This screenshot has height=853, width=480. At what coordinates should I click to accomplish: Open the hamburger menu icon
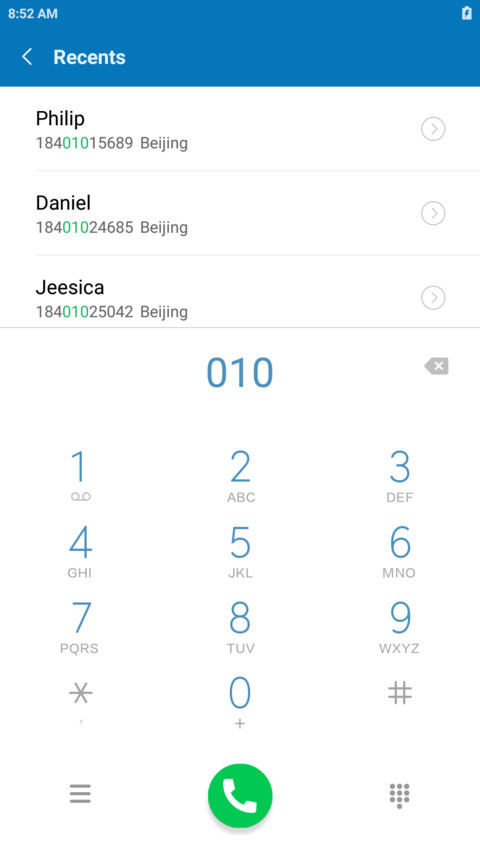coord(80,794)
